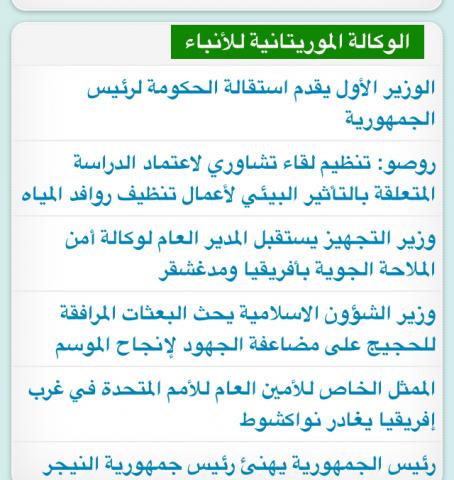
Task: Open headline about الوزير الأول يقدم استقالة الحكومة
Action: [261, 104]
